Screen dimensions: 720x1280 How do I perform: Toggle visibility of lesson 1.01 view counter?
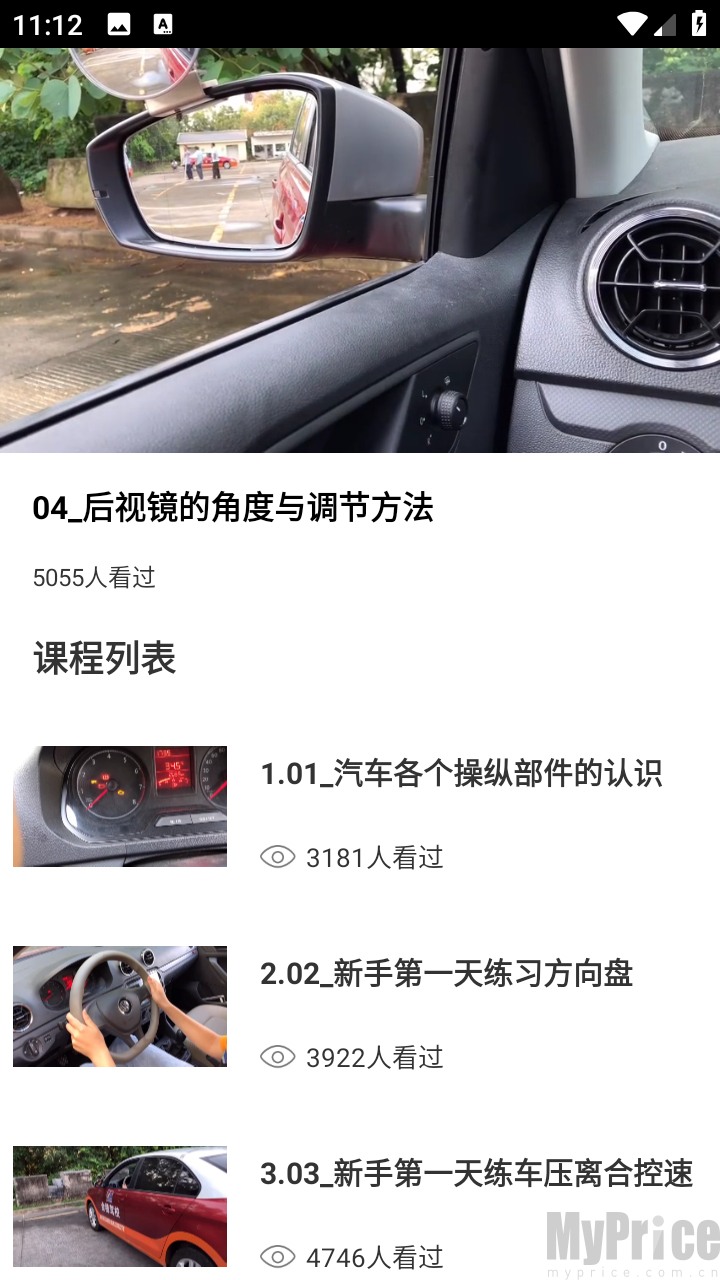279,856
